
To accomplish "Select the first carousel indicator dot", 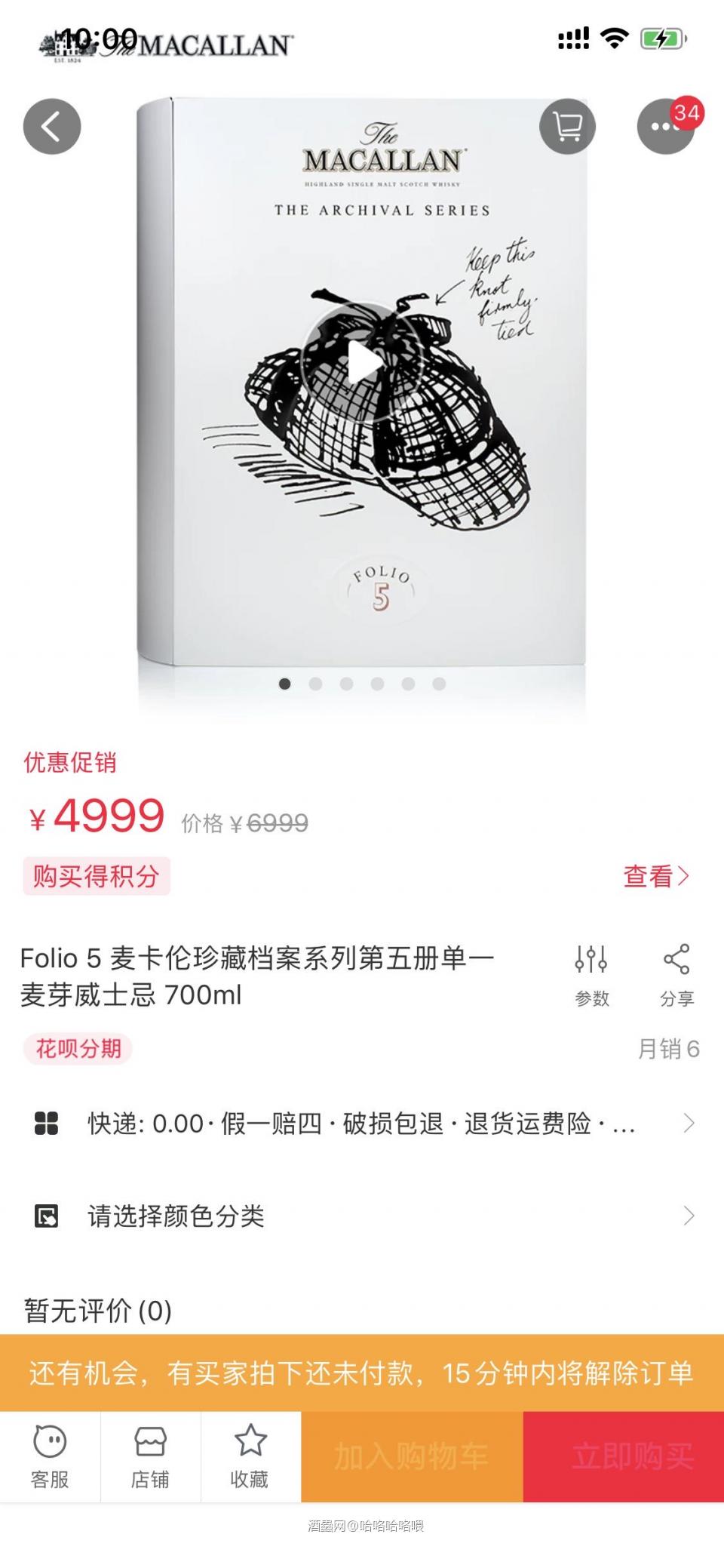I will [285, 684].
